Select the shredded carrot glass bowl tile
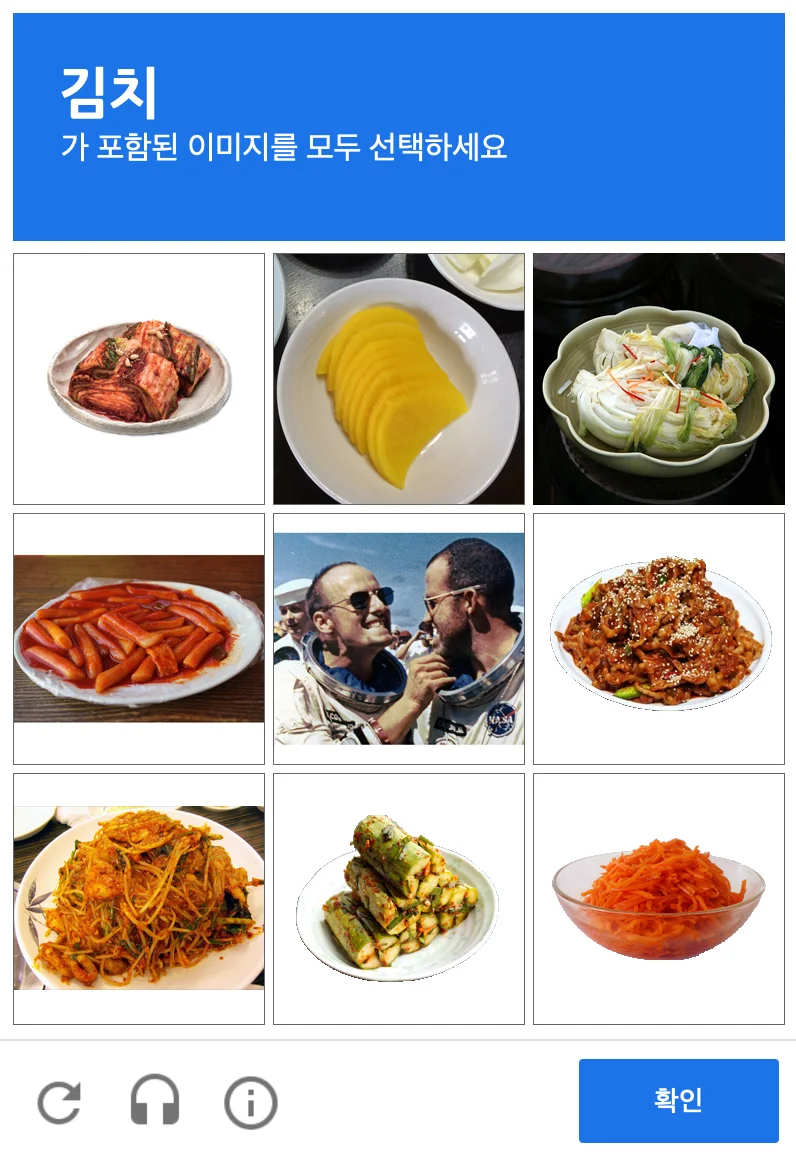Screen dimensions: 796x1159 point(658,898)
